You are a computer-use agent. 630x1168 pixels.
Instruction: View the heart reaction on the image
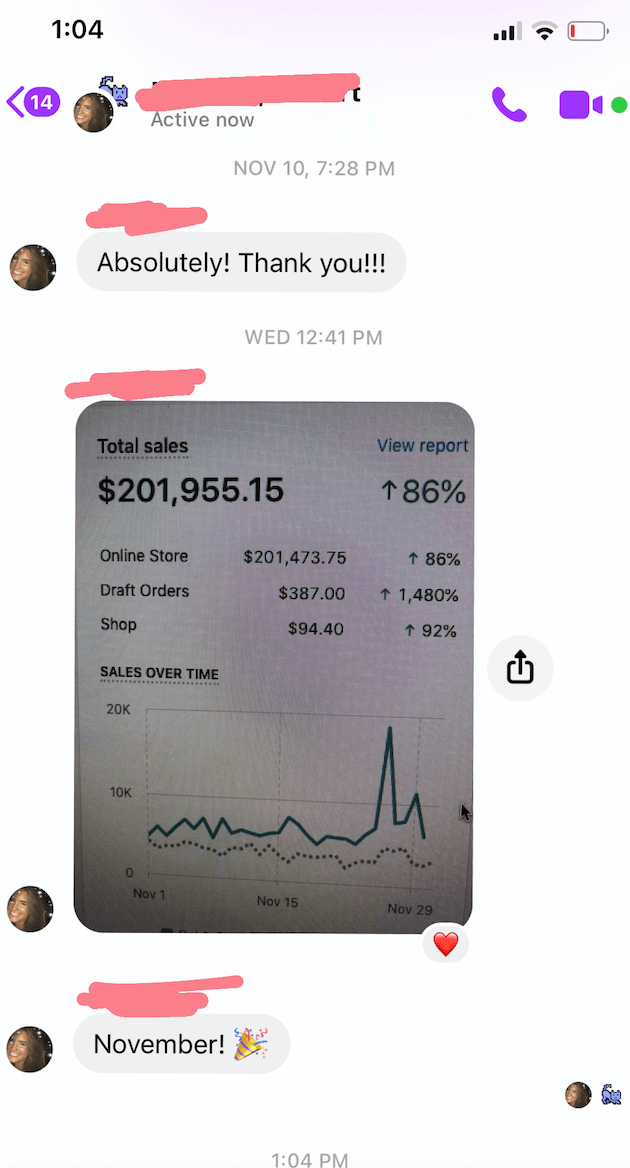445,942
